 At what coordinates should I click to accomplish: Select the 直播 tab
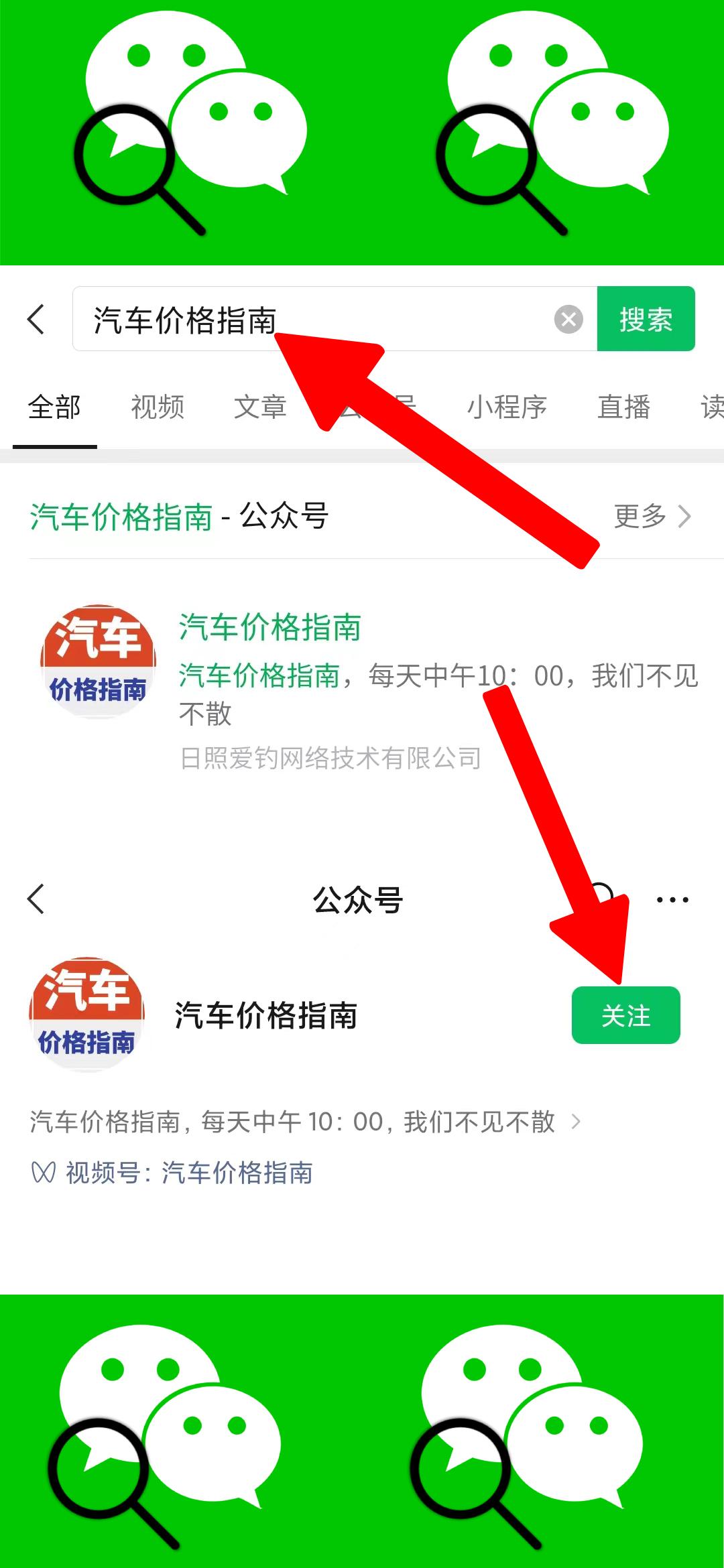[623, 407]
